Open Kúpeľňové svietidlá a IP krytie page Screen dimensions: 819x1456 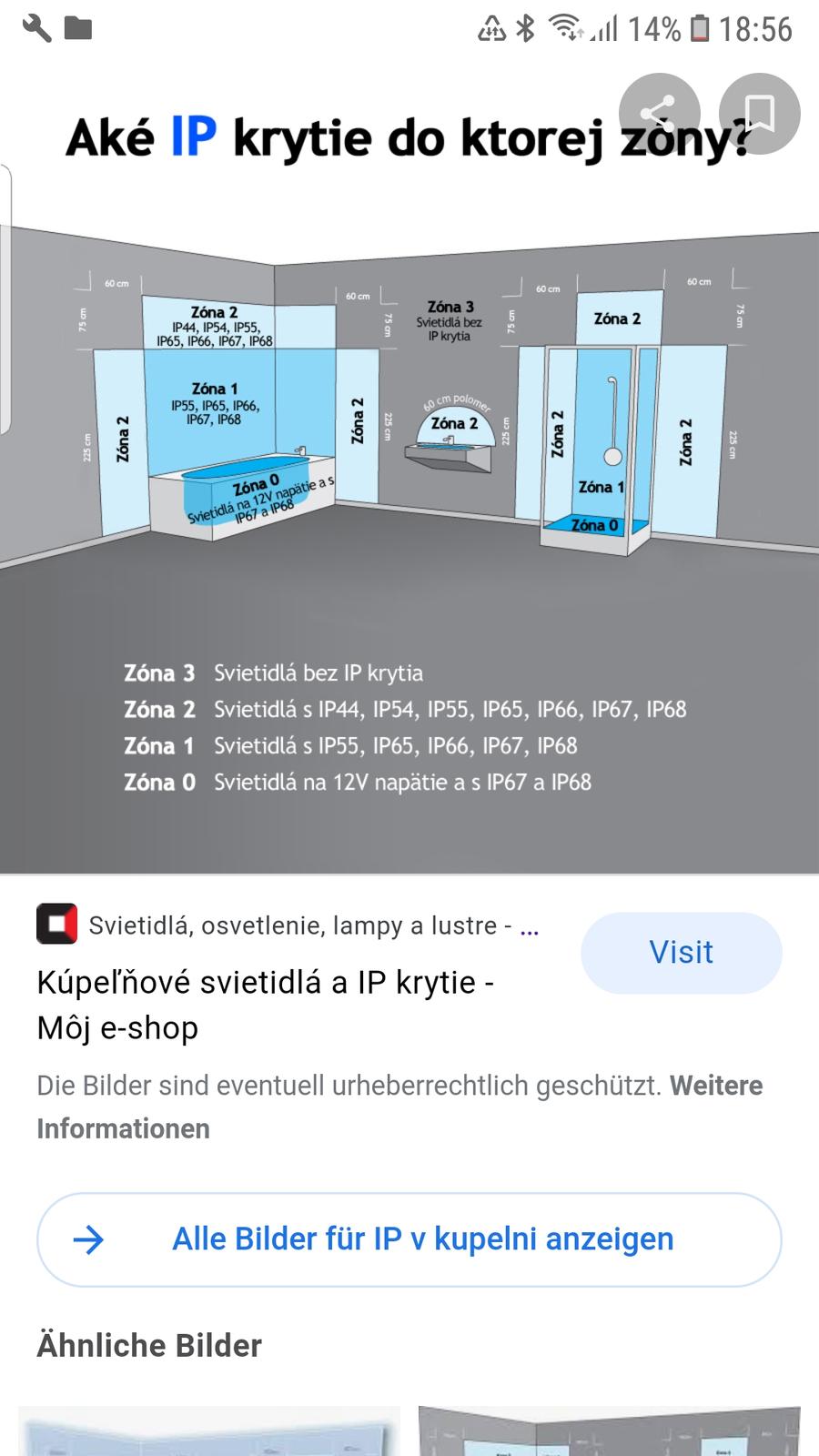point(264,1005)
